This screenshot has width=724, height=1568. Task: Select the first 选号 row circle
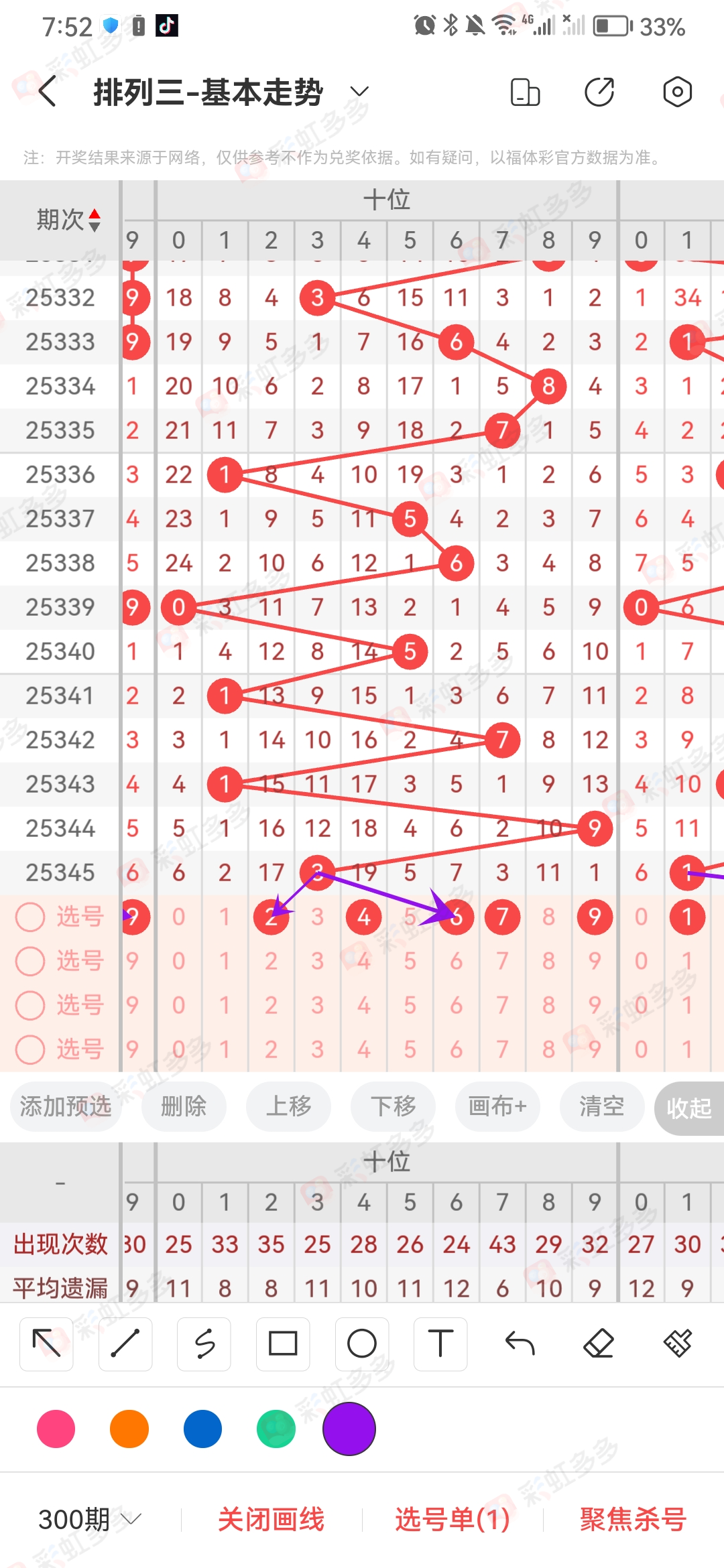pos(31,917)
